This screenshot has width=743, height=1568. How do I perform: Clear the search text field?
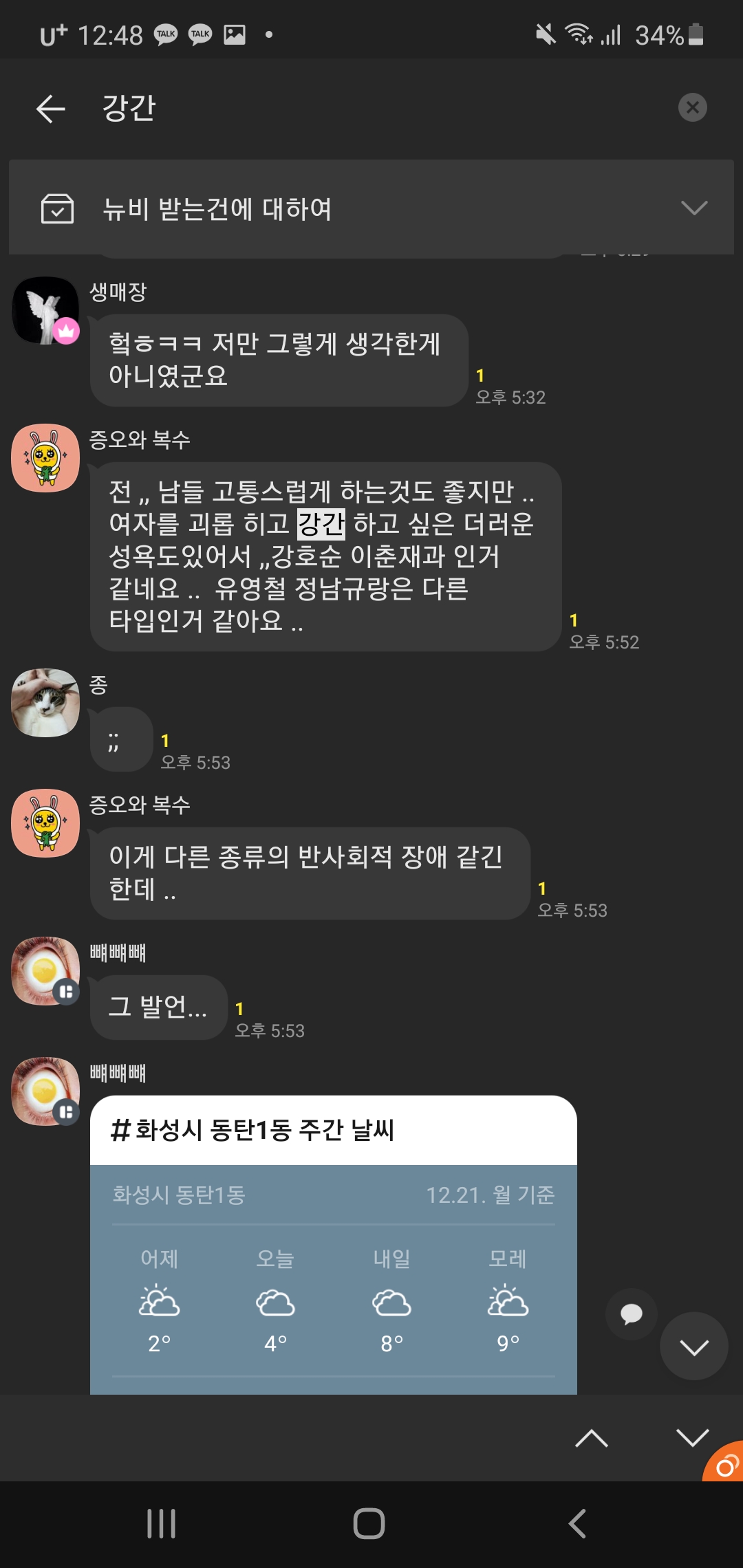(692, 107)
